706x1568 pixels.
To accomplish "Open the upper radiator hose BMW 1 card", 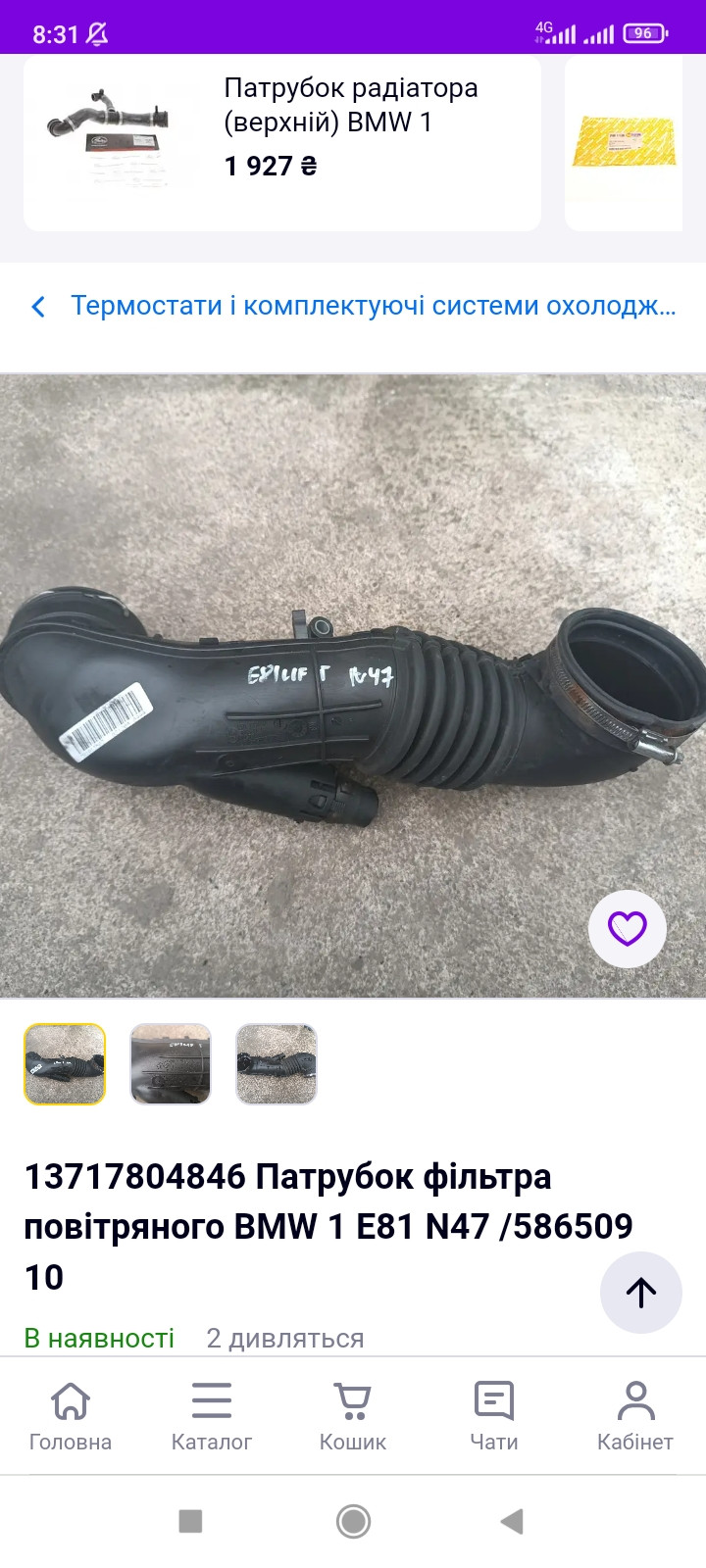I will coord(282,142).
